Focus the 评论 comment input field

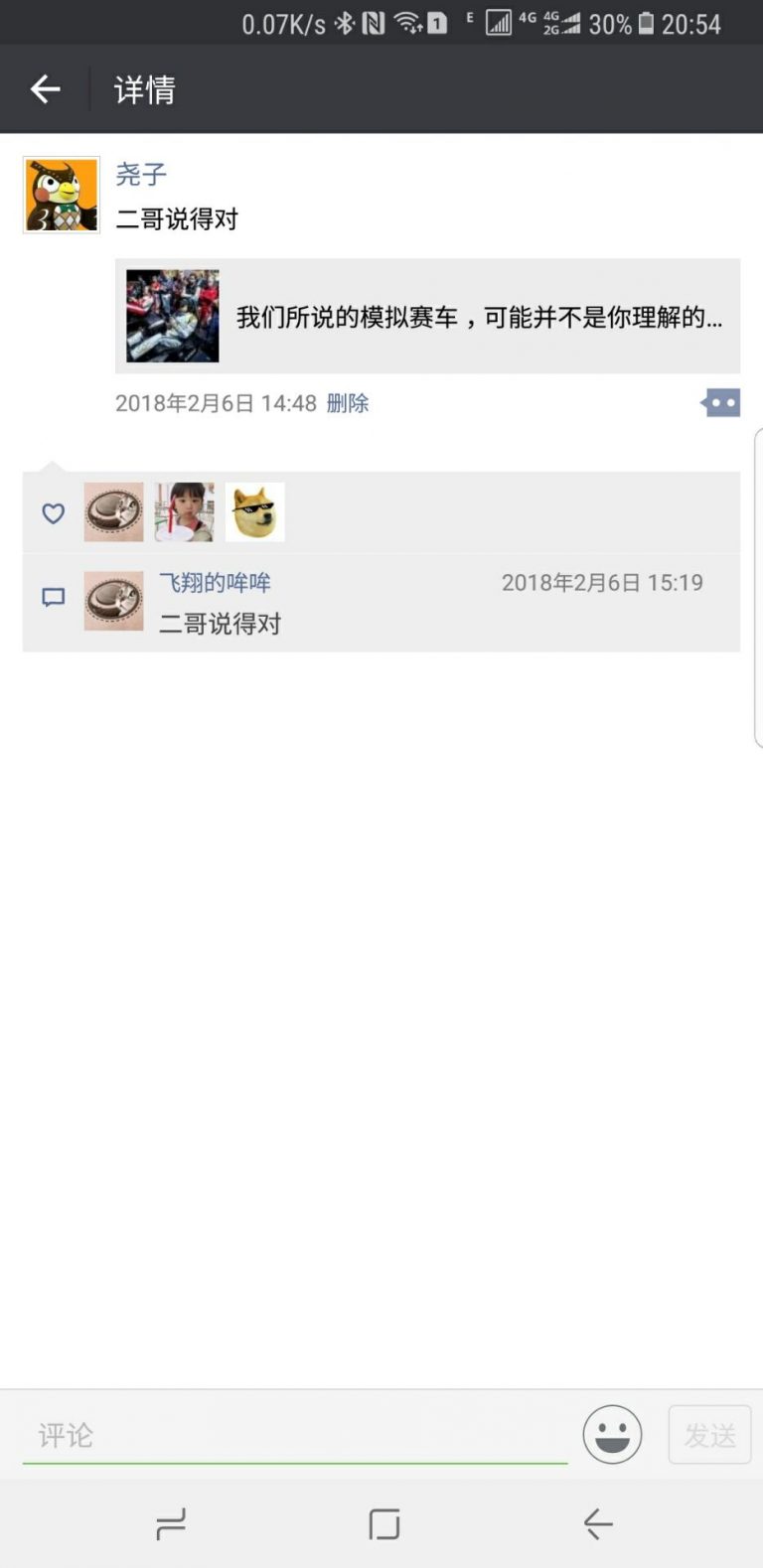[x=295, y=1436]
